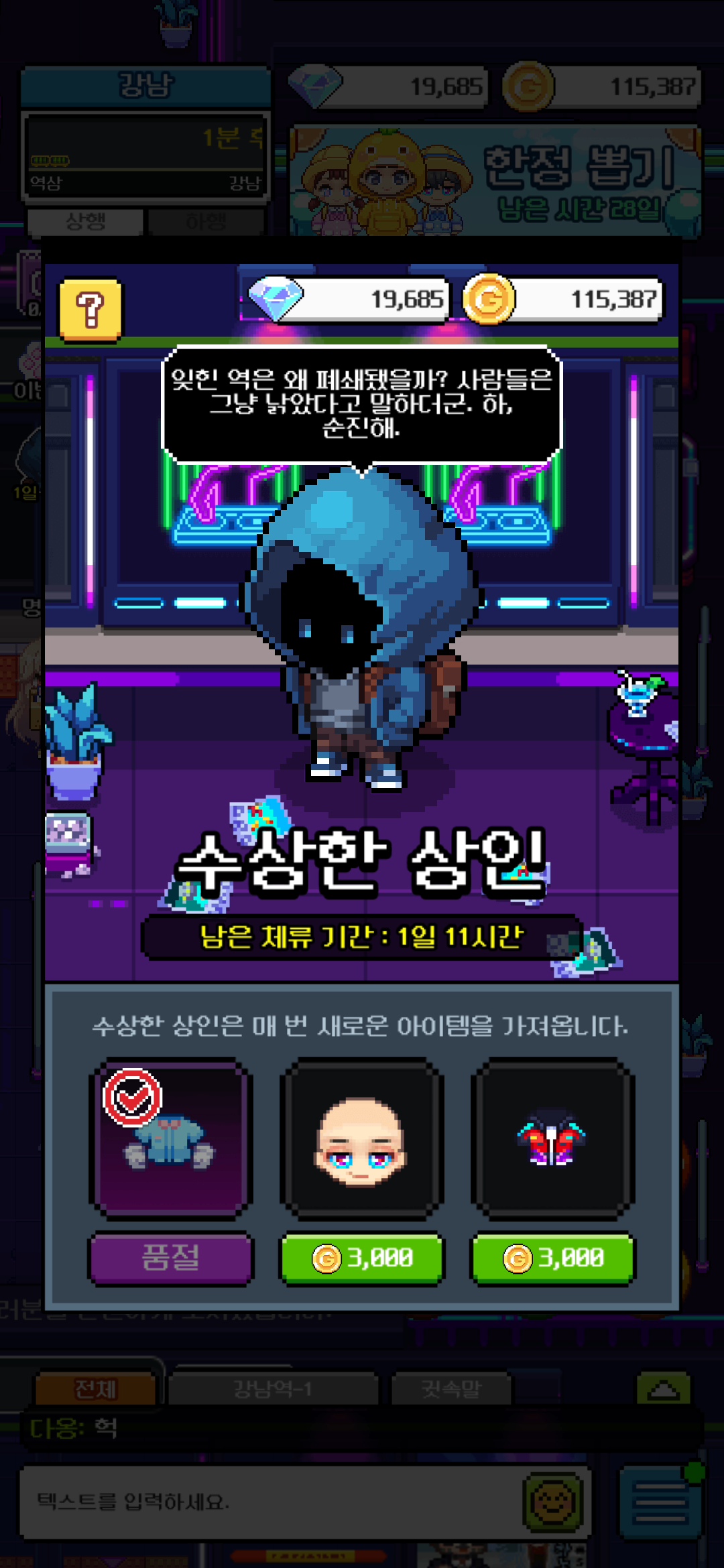Select the sold-out blue shirt tile

click(x=171, y=1139)
